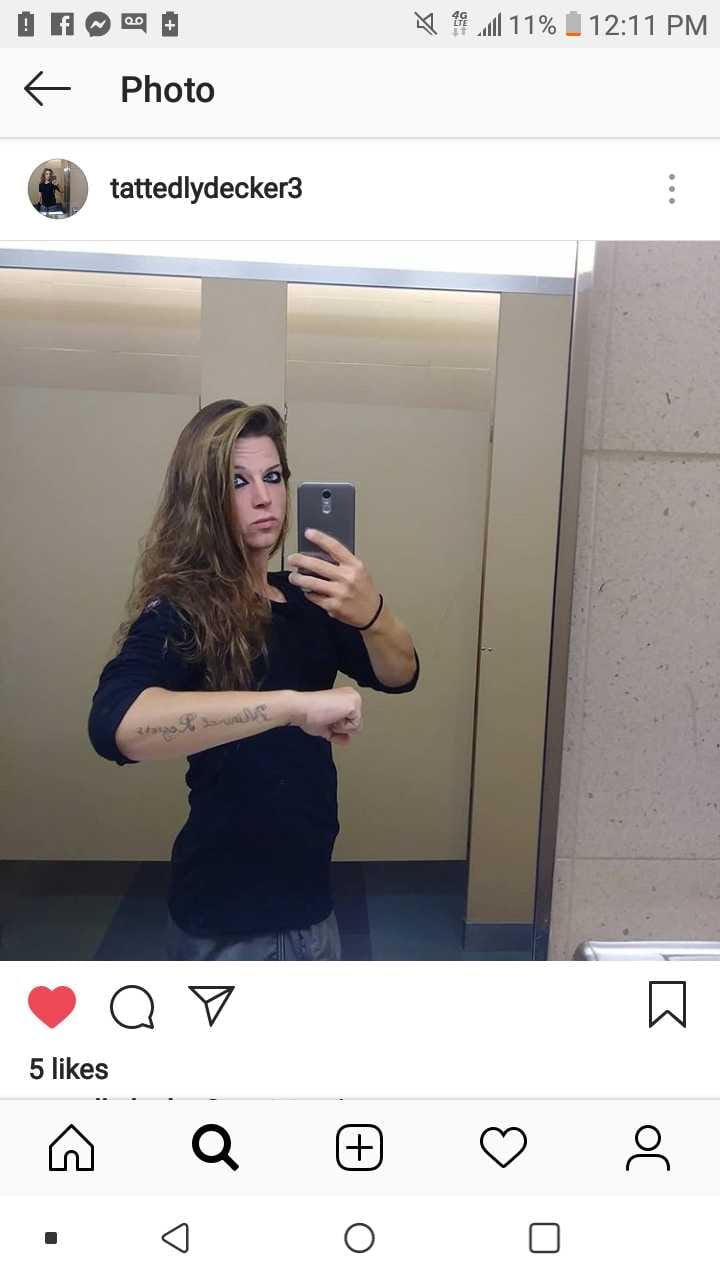
Task: Open the tattedlydecker3 username link
Action: pyautogui.click(x=206, y=188)
